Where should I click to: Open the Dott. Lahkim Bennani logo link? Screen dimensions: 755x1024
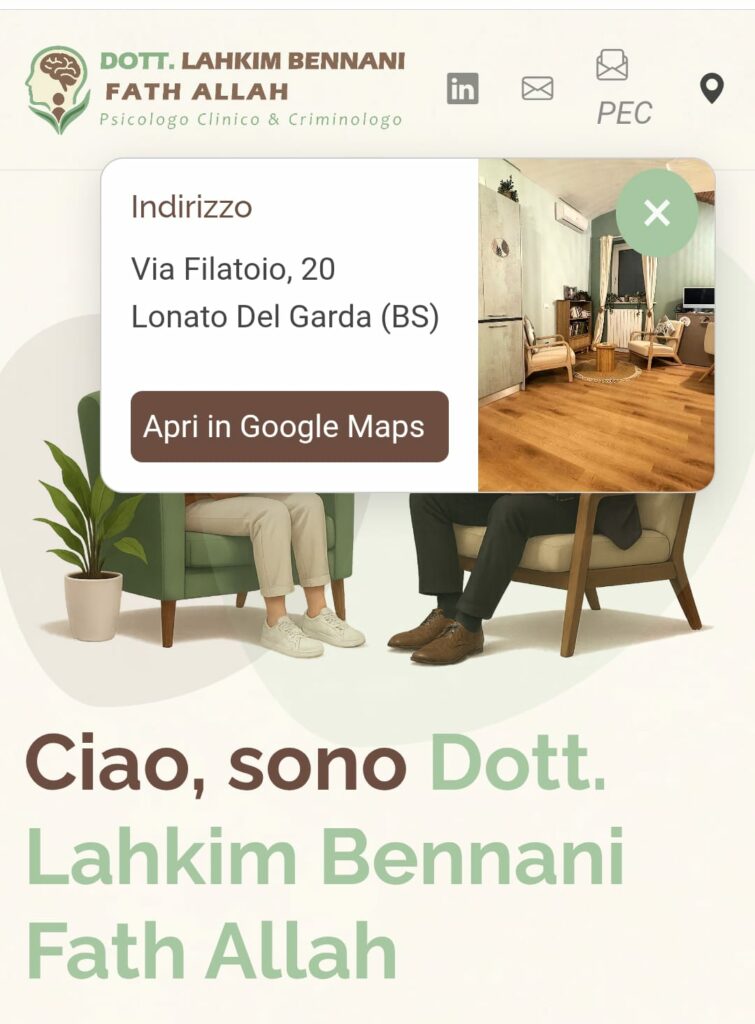[215, 89]
